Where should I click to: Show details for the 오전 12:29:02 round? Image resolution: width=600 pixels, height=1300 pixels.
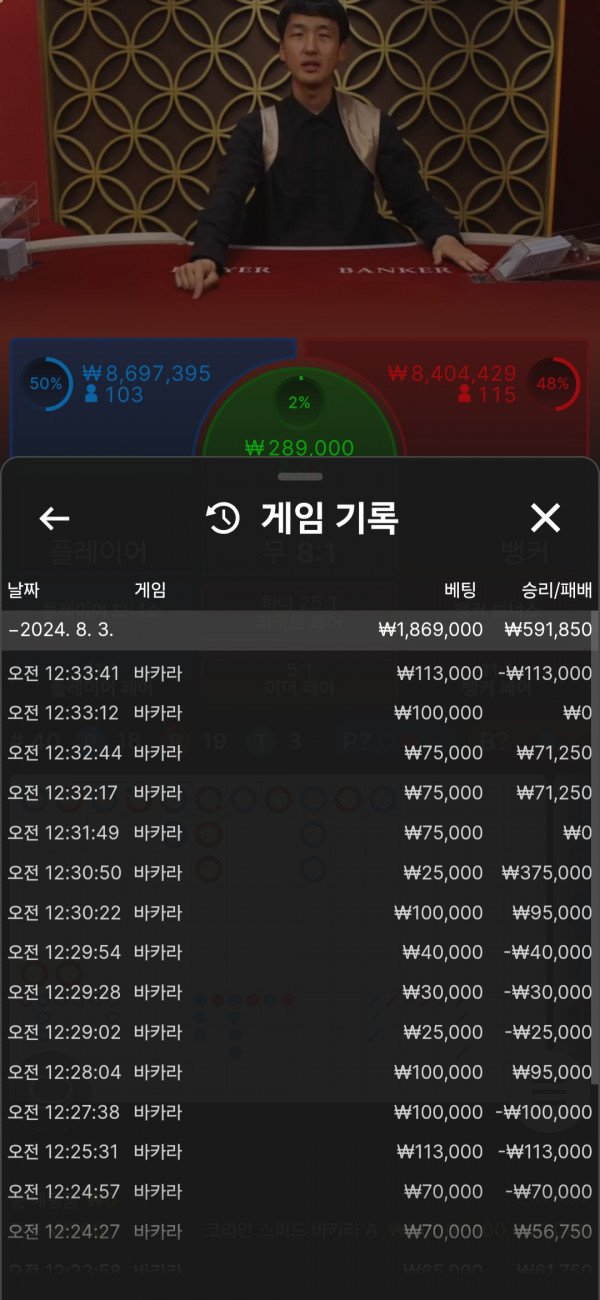click(x=298, y=1032)
